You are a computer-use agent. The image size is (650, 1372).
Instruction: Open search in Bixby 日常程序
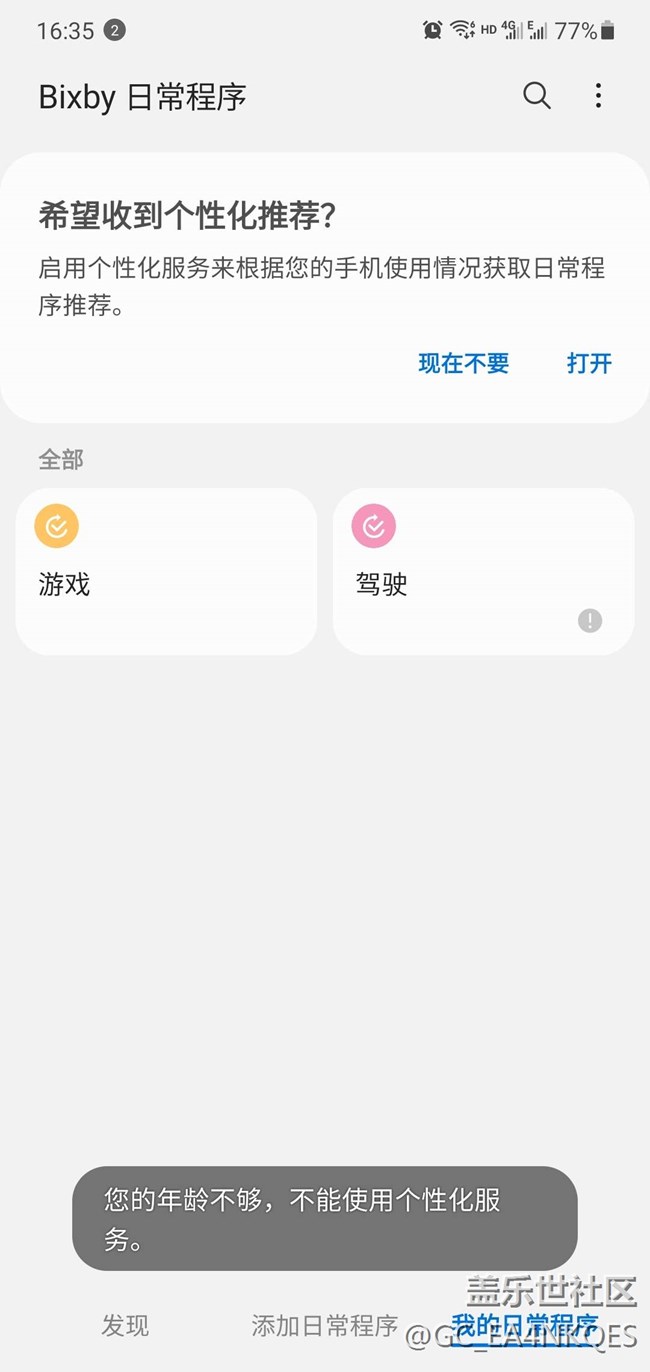pos(537,96)
